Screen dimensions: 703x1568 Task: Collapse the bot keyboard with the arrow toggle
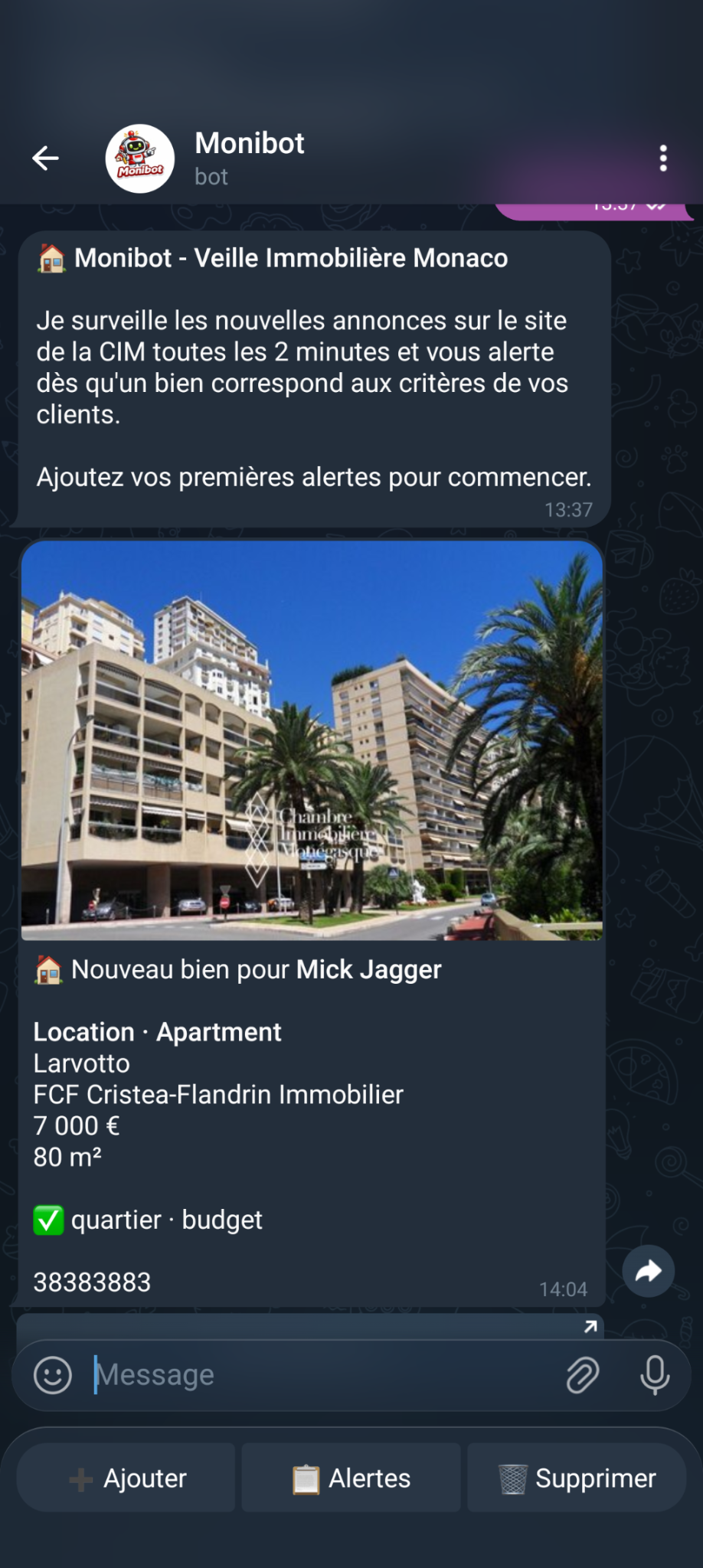click(x=590, y=1326)
